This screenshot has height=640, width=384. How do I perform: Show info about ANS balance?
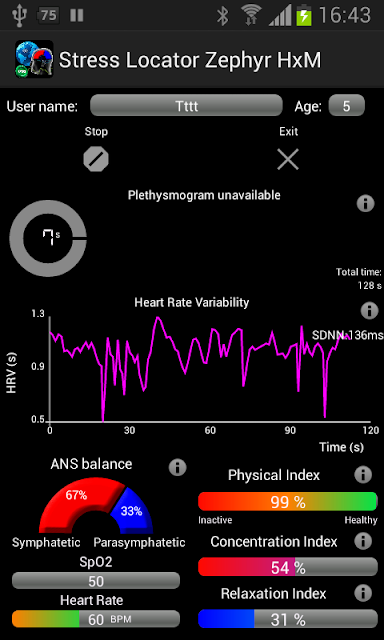click(178, 467)
